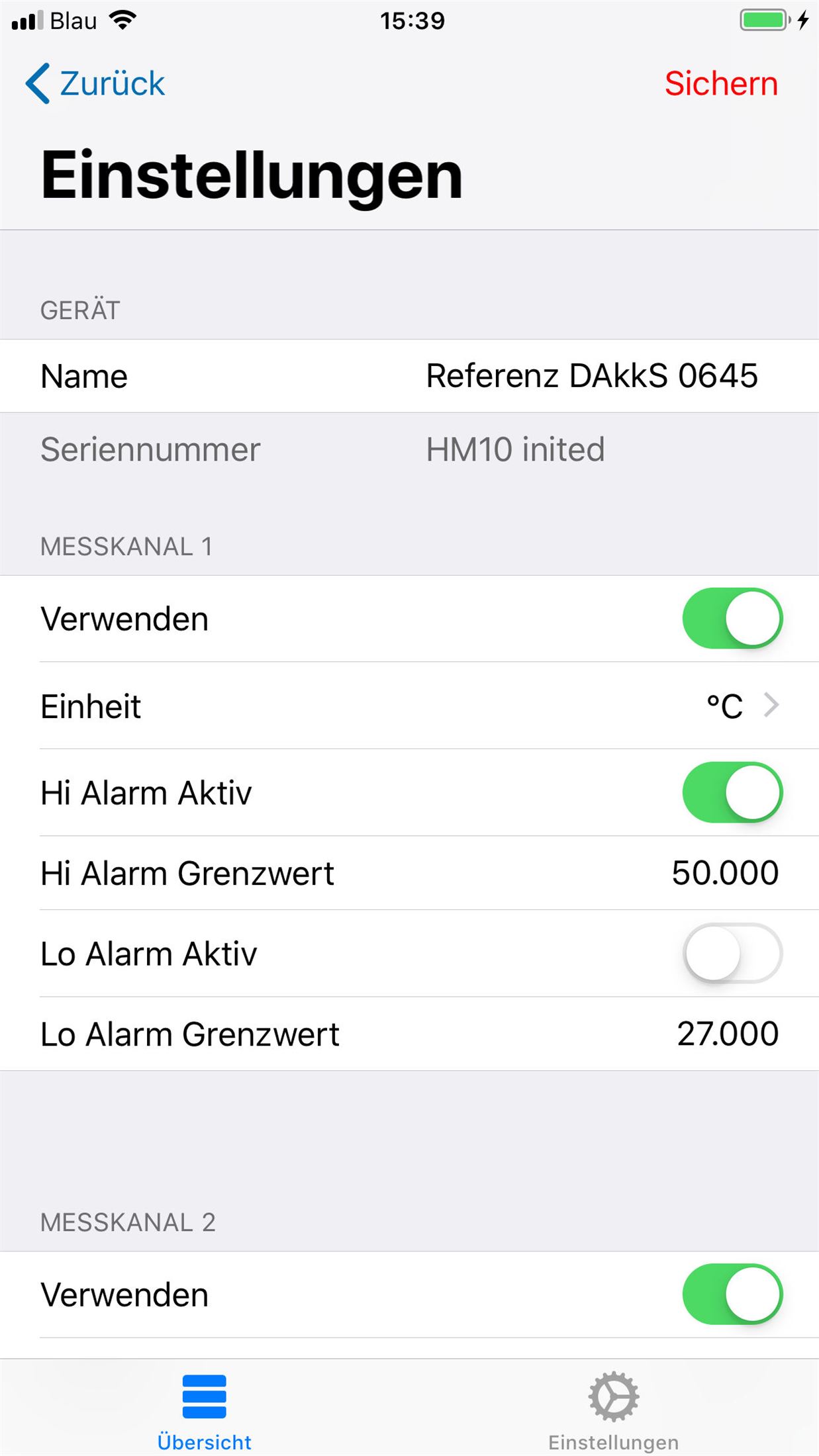Save settings with Sichern
819x1456 pixels.
[720, 84]
